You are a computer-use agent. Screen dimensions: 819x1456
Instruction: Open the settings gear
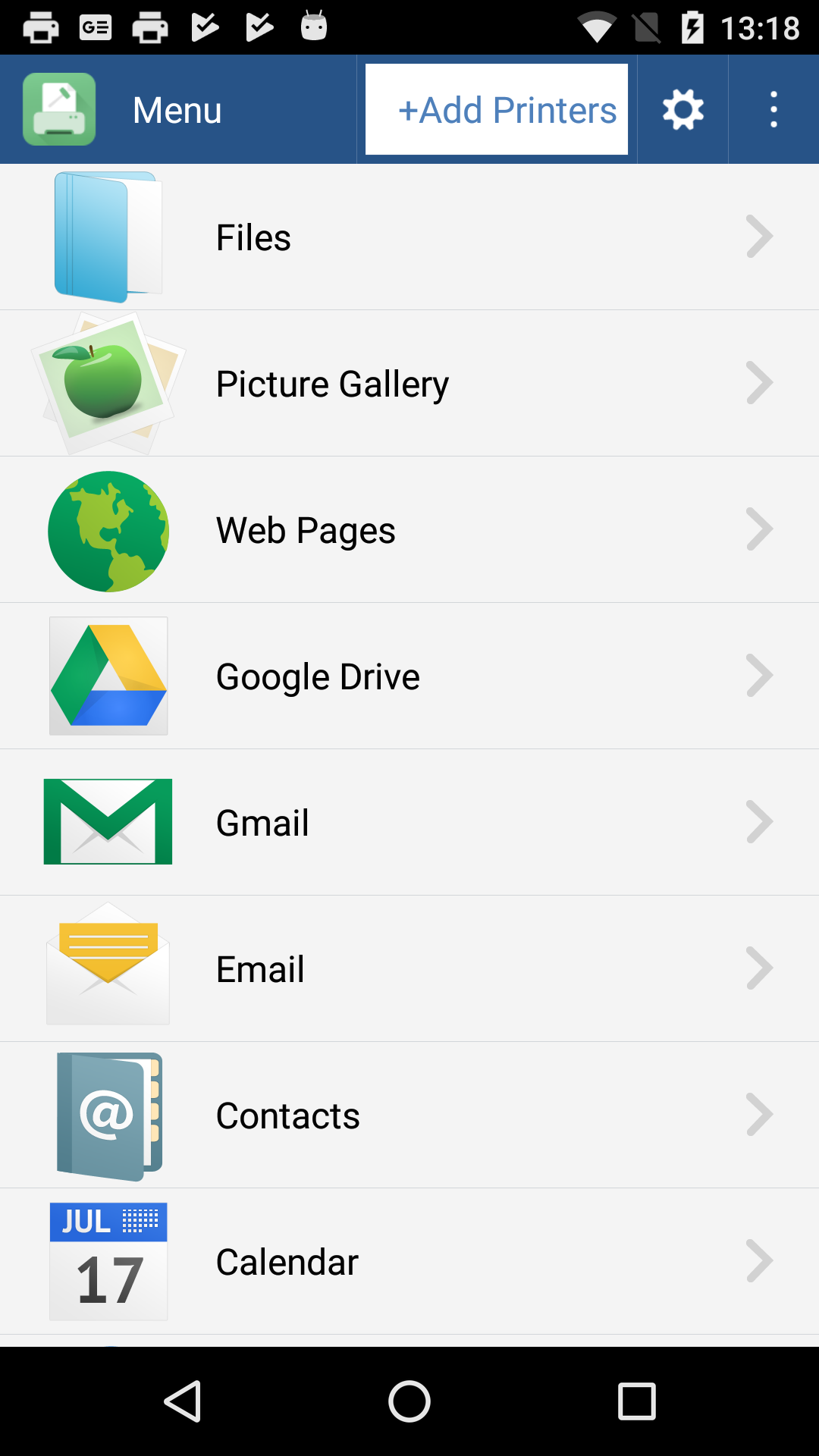coord(682,109)
